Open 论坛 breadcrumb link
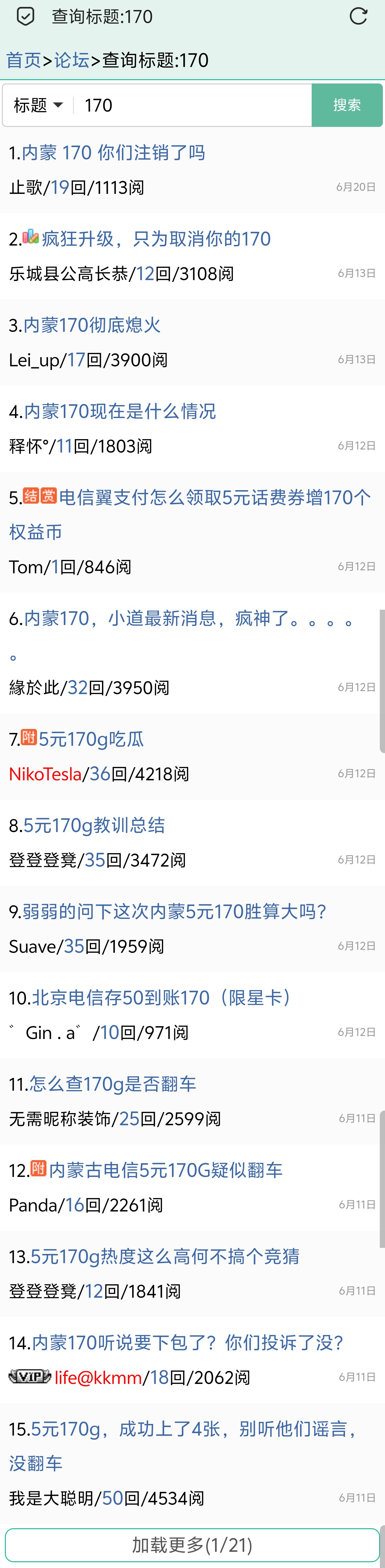385x1568 pixels. coord(72,60)
